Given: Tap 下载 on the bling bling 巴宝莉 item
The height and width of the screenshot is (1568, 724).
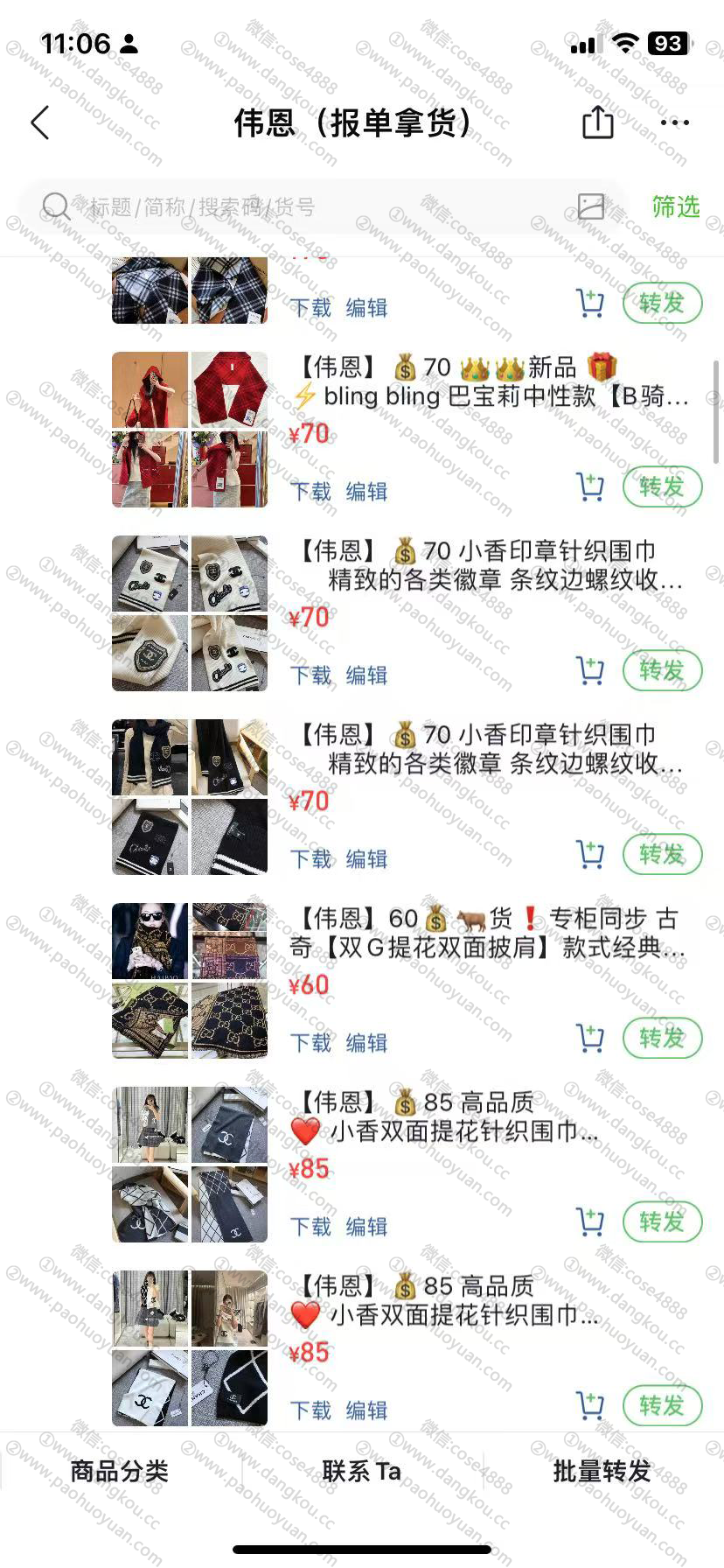Looking at the screenshot, I should point(311,492).
